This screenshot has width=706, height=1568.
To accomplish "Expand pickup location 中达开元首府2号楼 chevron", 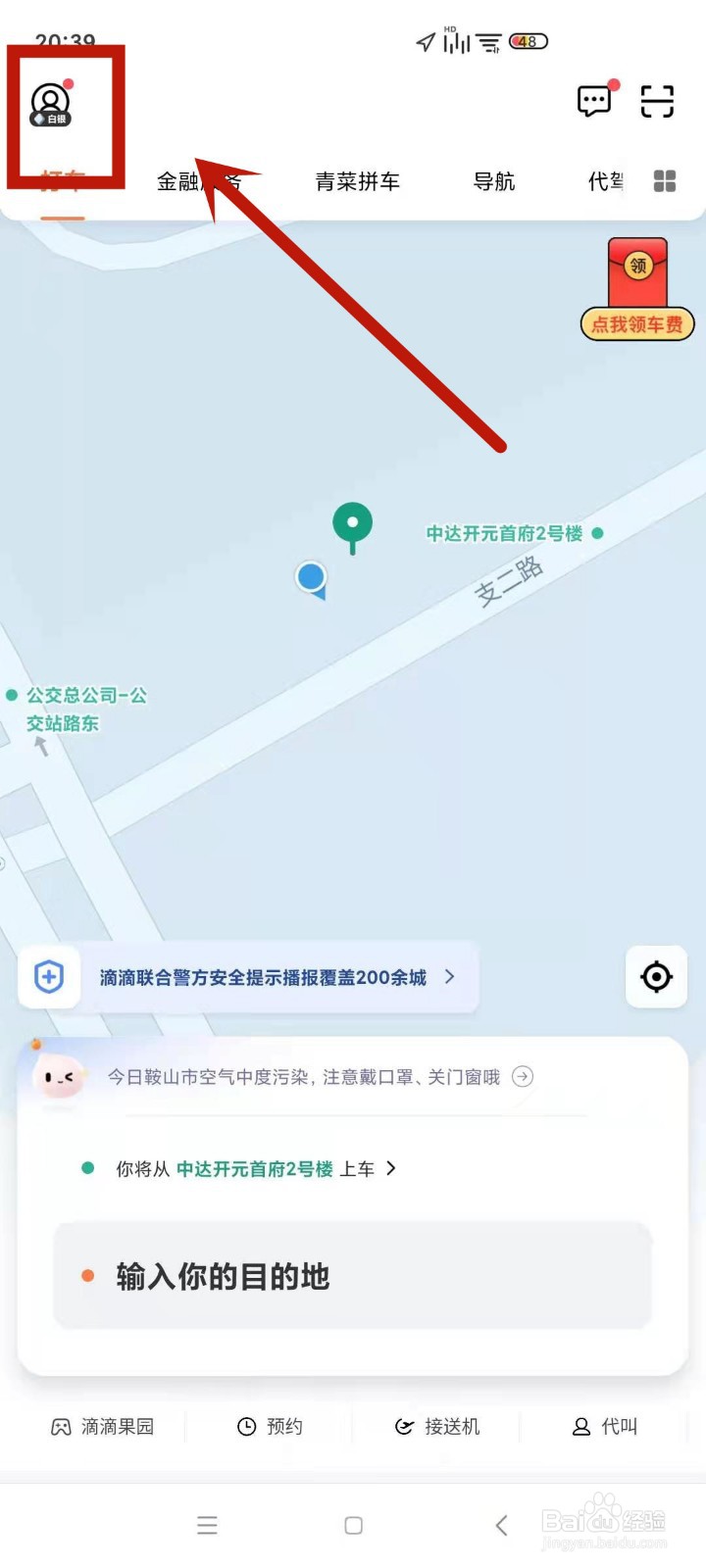I will click(390, 1168).
